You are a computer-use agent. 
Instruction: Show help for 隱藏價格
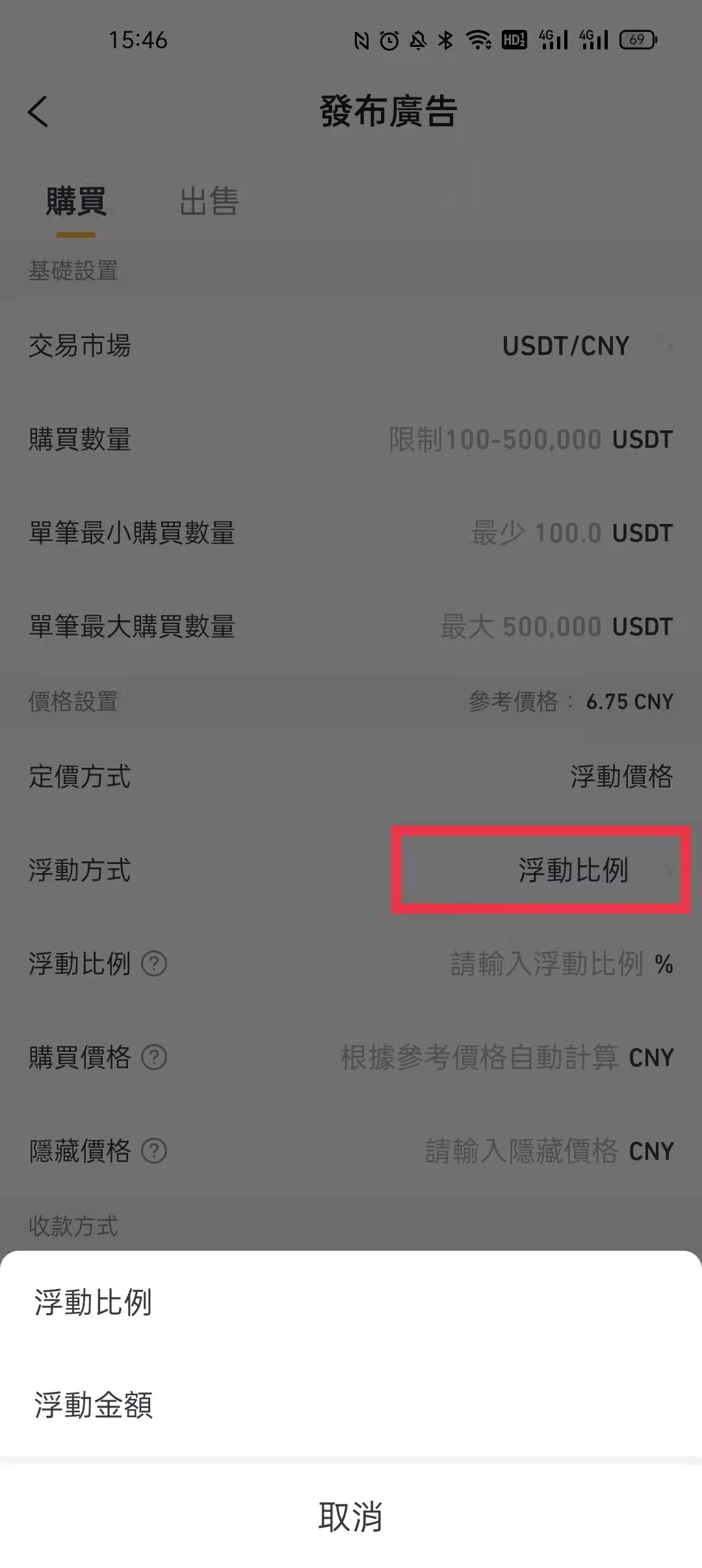click(x=154, y=1151)
